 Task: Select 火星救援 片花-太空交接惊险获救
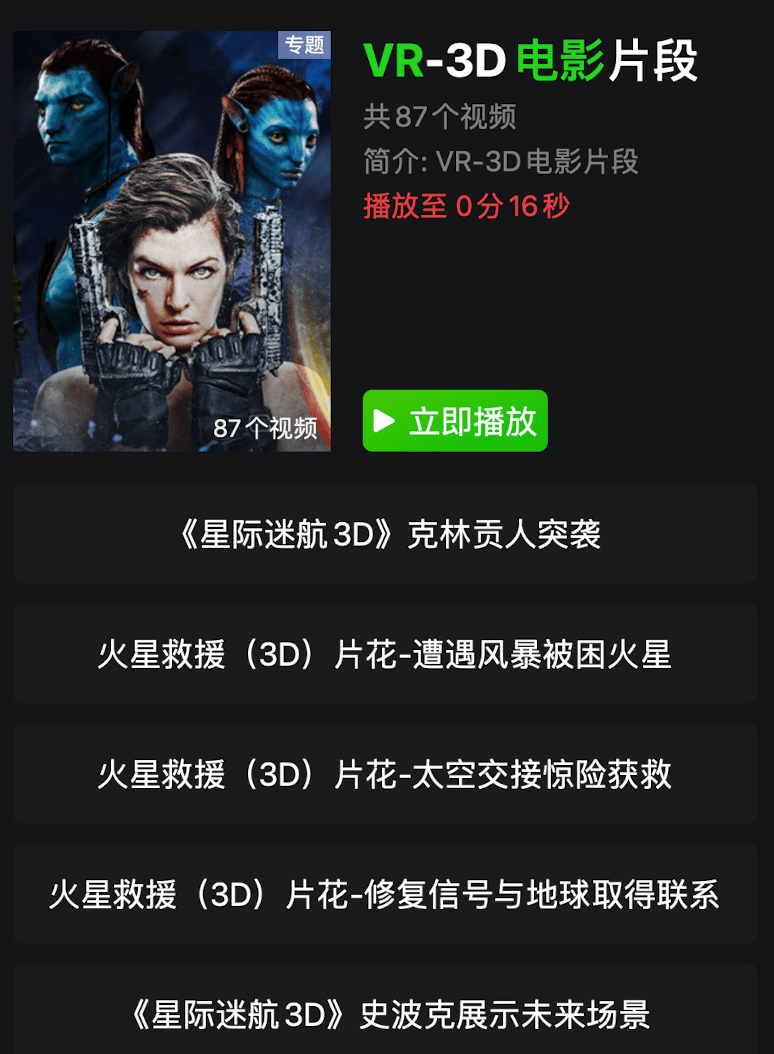pyautogui.click(x=386, y=774)
